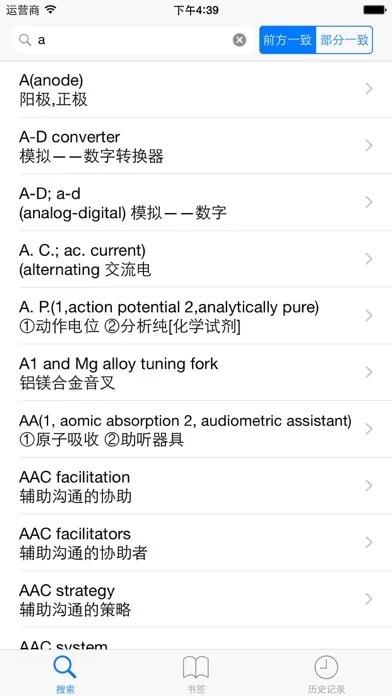Open the AA atomic absorption entry
This screenshot has width=392, height=696.
[196, 429]
